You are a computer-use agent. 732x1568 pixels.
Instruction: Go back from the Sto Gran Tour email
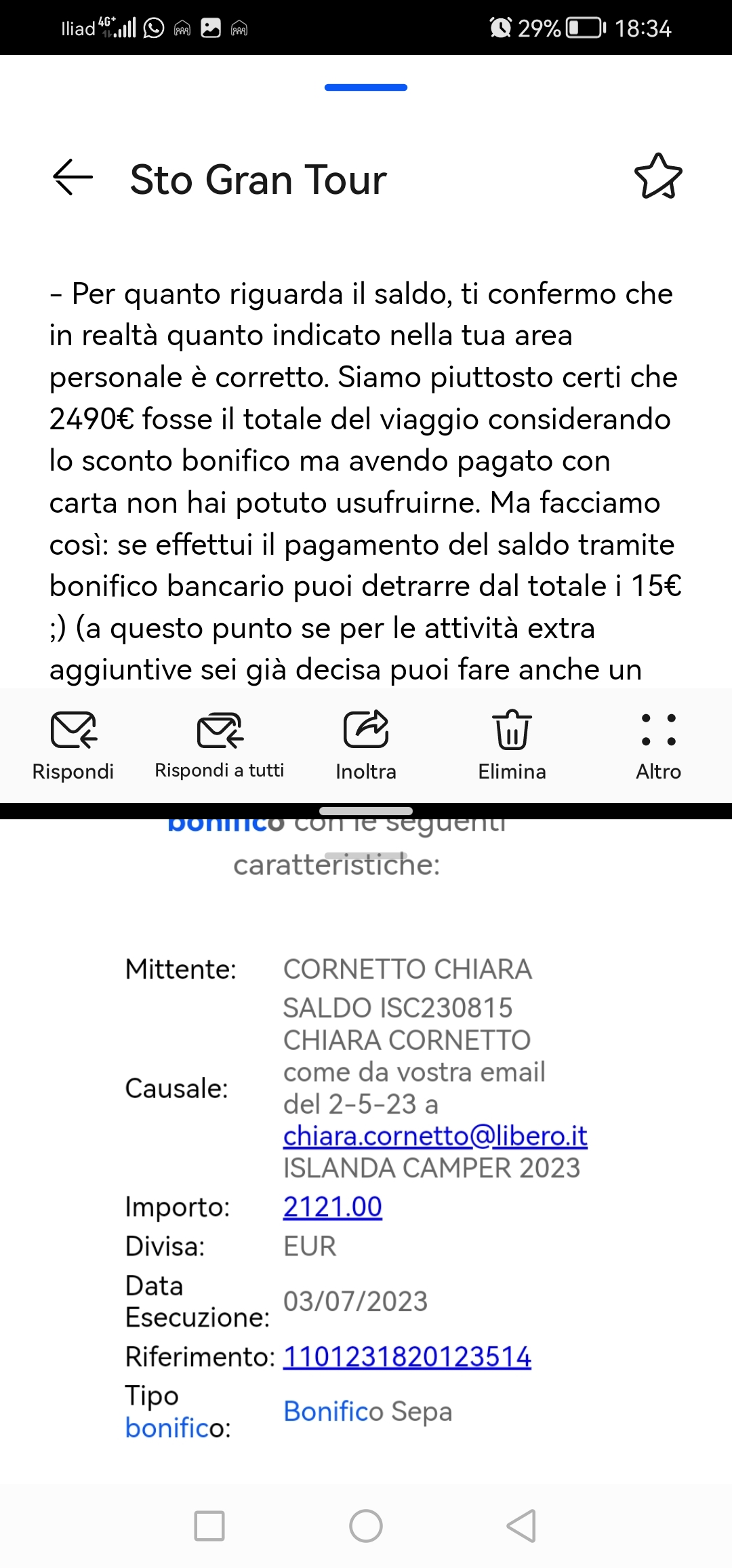73,178
